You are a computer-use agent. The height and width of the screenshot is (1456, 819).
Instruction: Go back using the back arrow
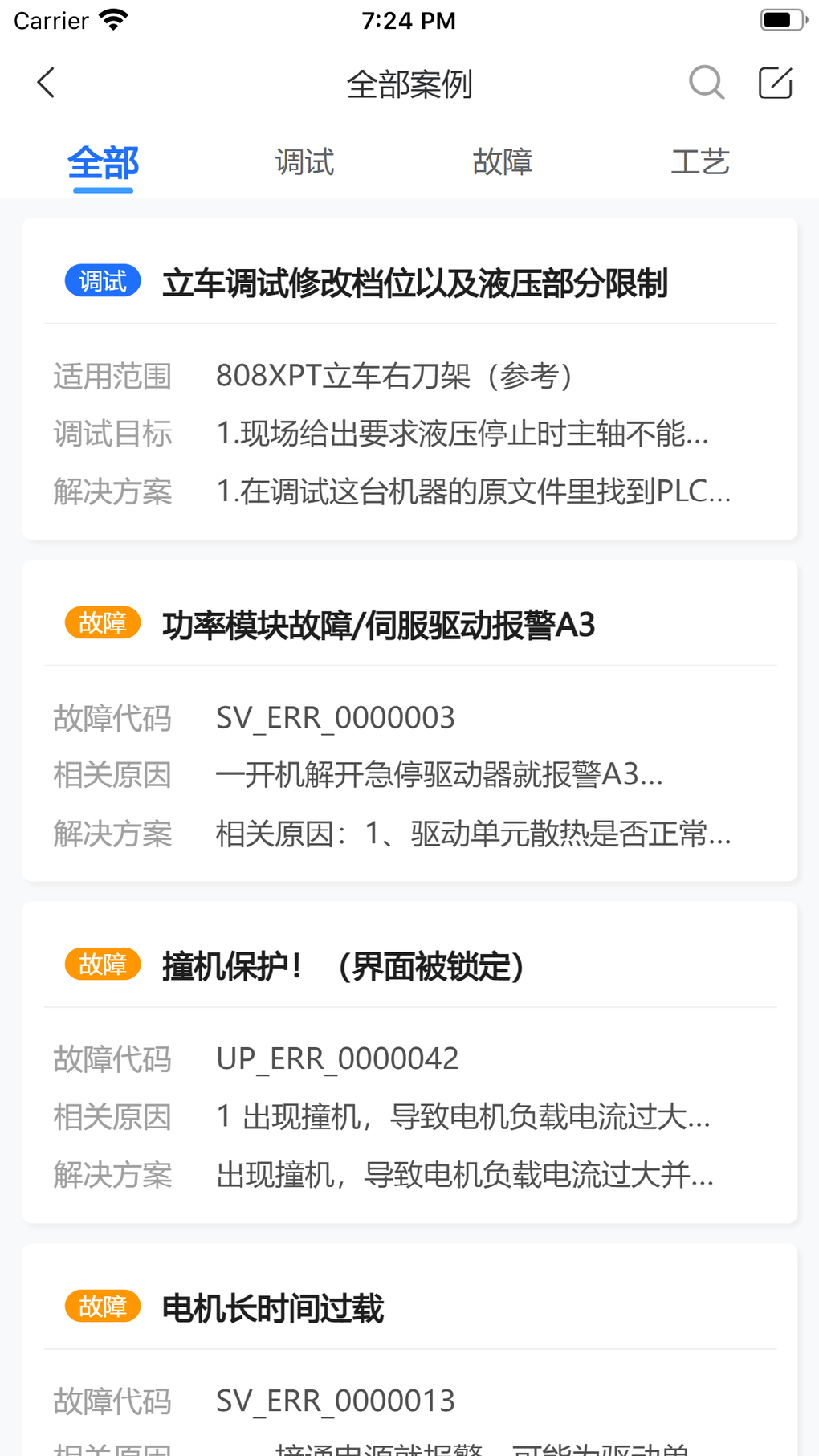(x=47, y=83)
